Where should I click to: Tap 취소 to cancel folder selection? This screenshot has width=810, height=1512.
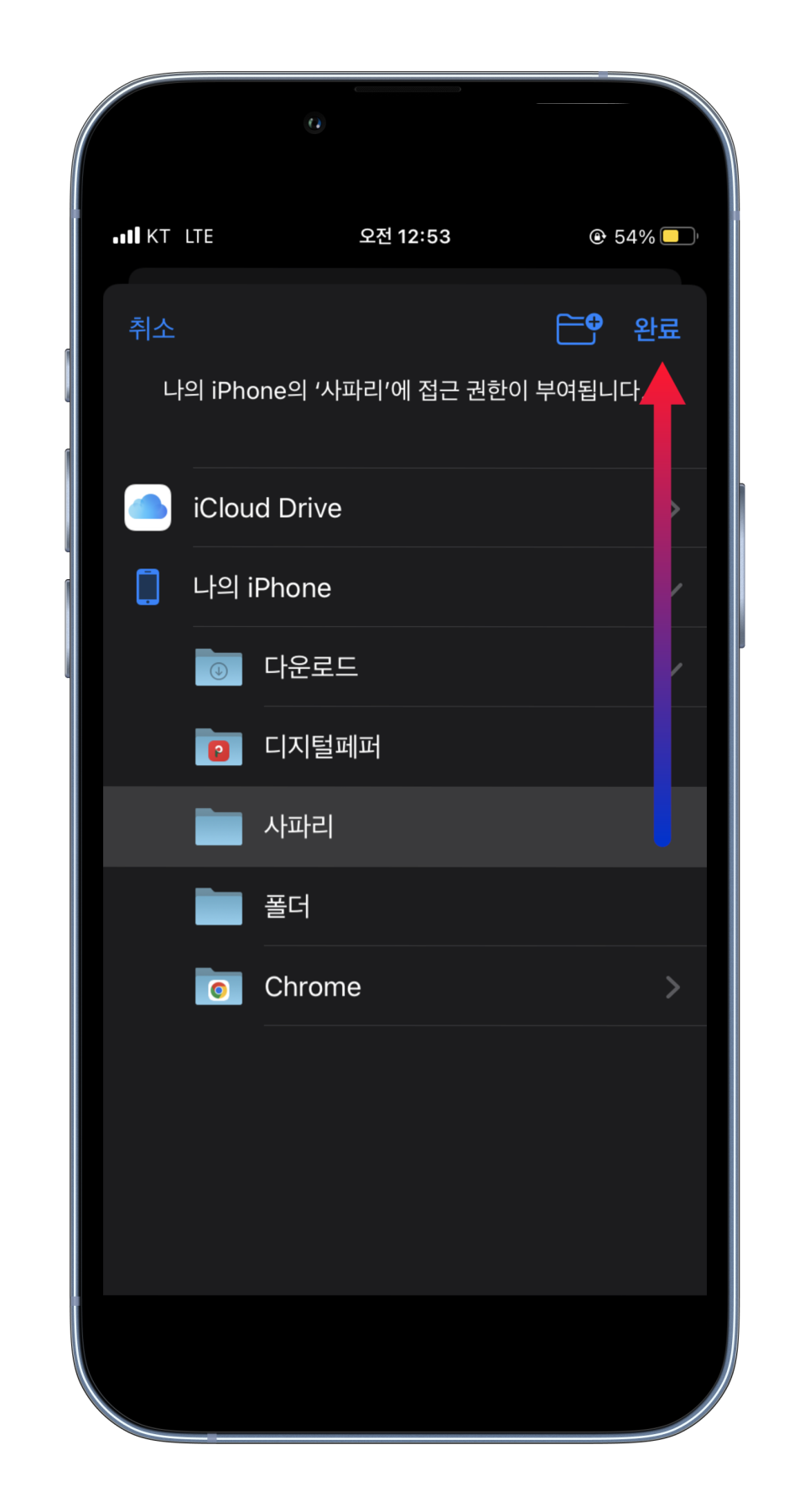[x=152, y=329]
